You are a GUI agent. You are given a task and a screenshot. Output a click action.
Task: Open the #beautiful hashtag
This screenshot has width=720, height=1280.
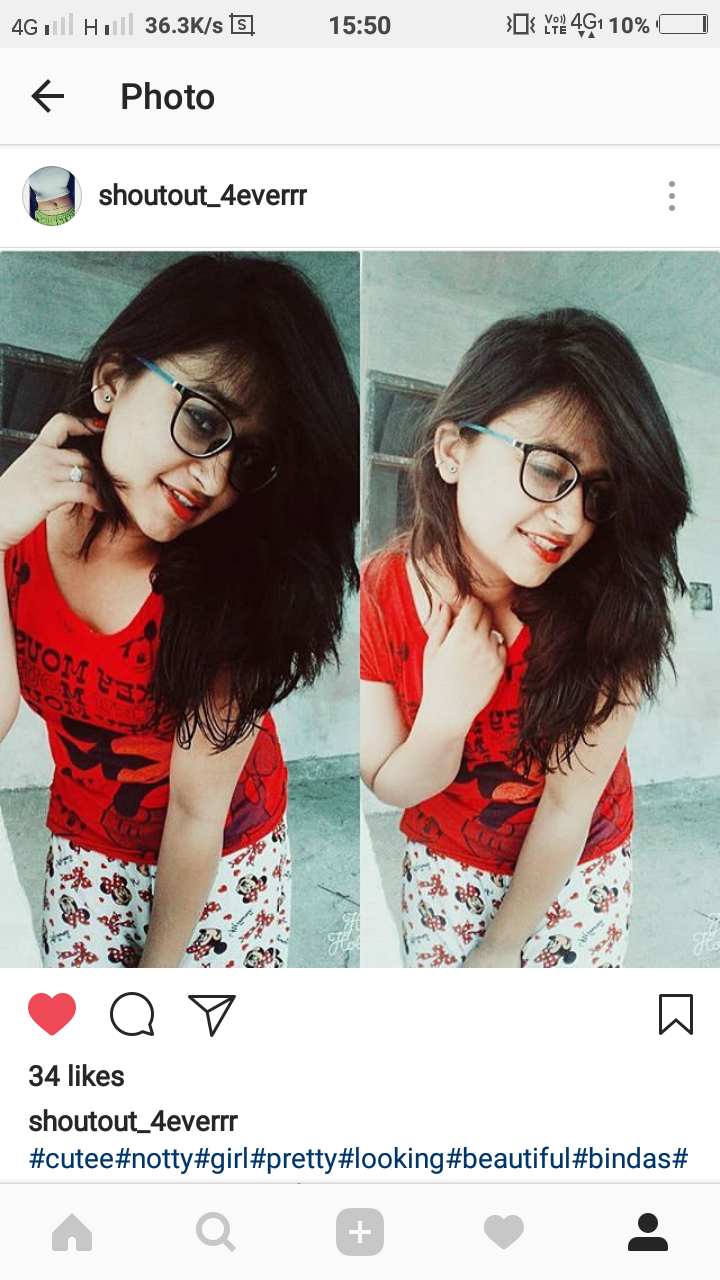coord(507,1159)
